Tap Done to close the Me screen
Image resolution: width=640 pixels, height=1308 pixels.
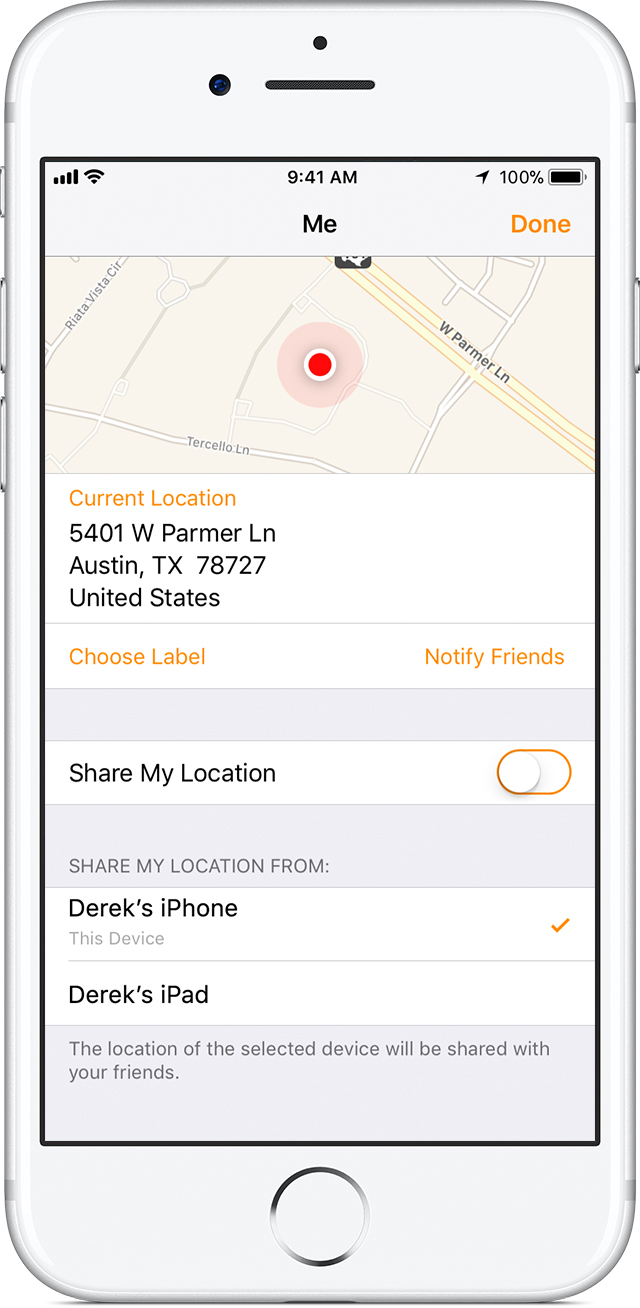point(540,224)
